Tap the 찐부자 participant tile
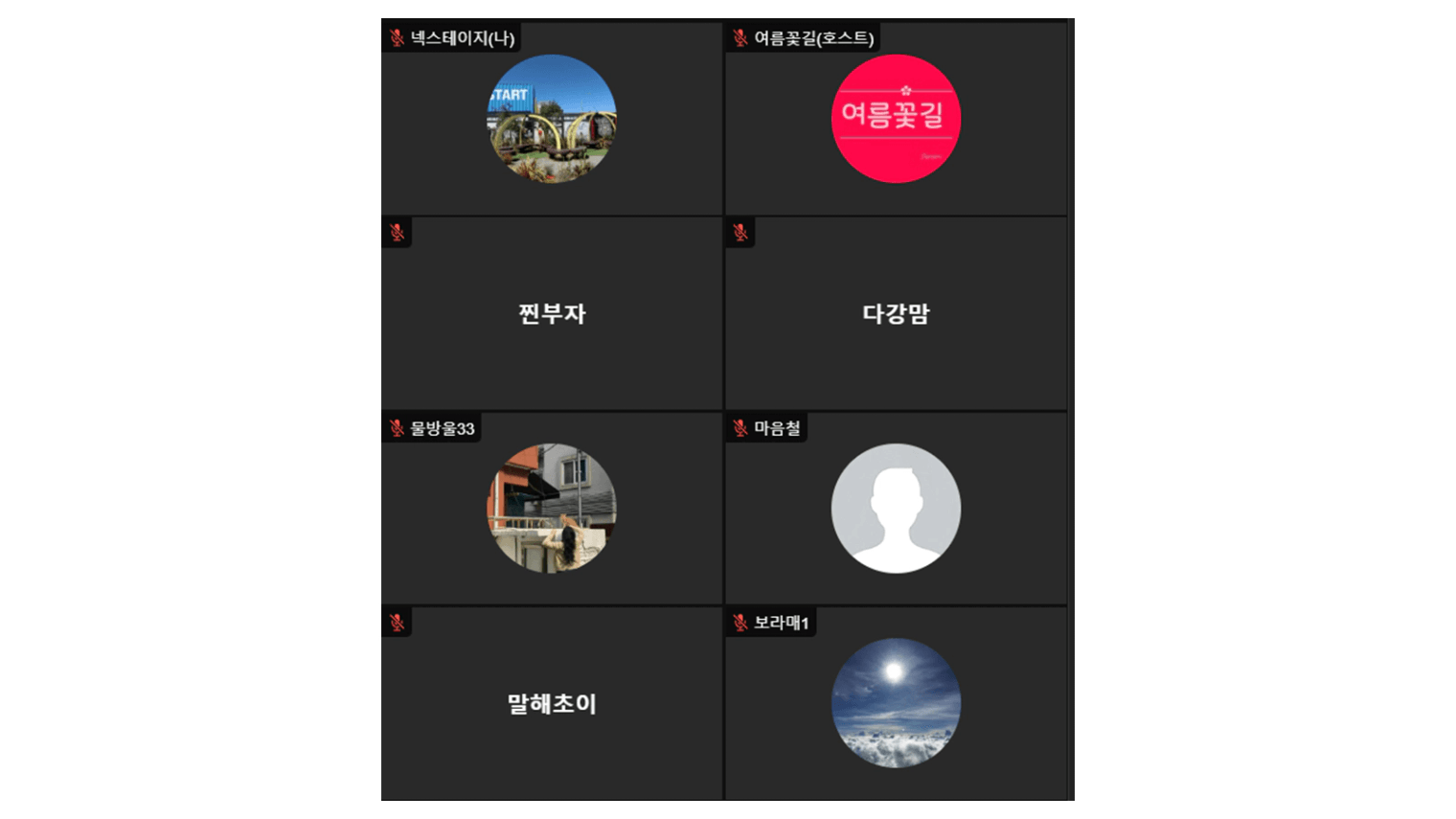Viewport: 1456px width, 819px height. pyautogui.click(x=552, y=313)
